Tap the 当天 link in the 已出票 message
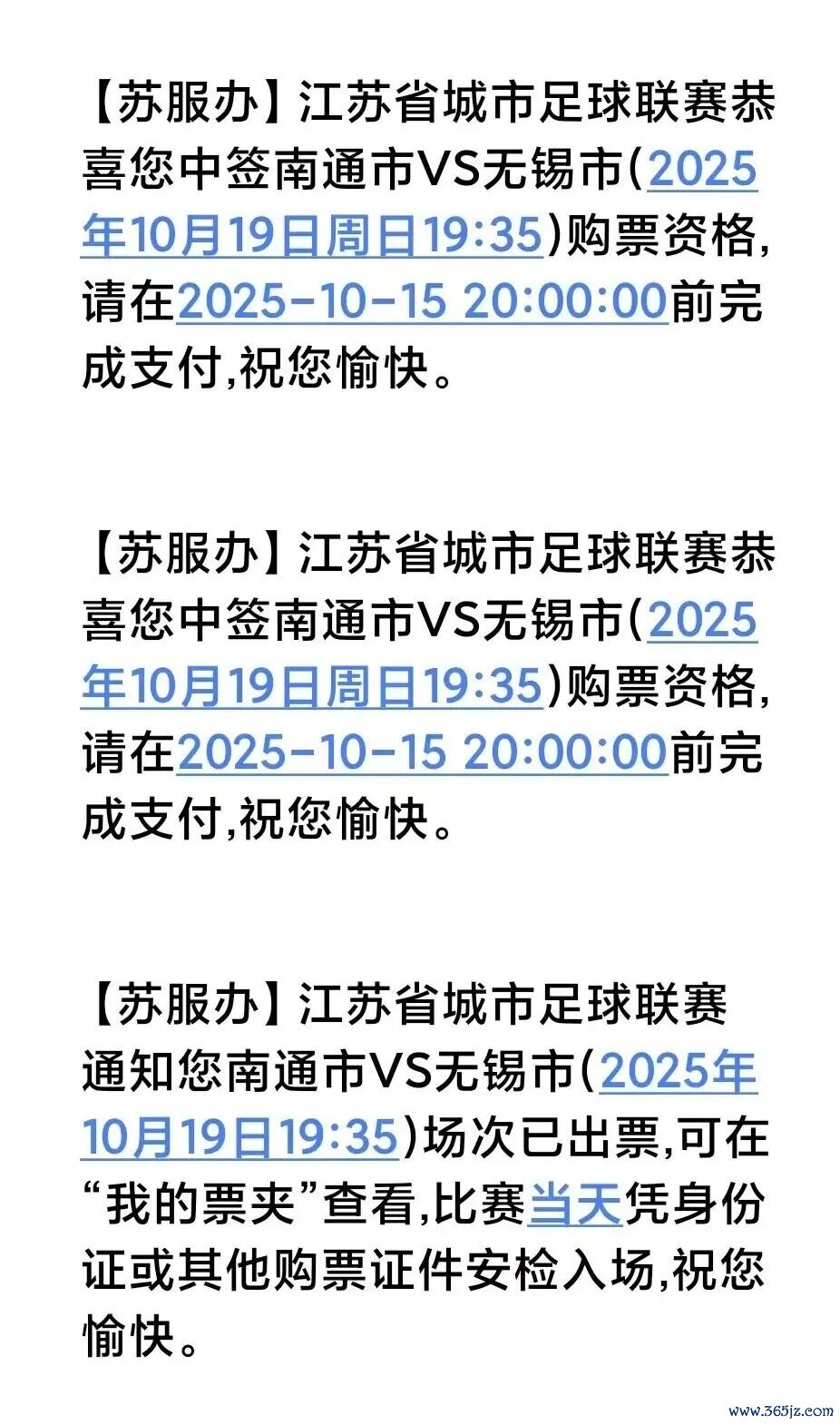Viewport: 840px width, 1425px height. pyautogui.click(x=574, y=1204)
